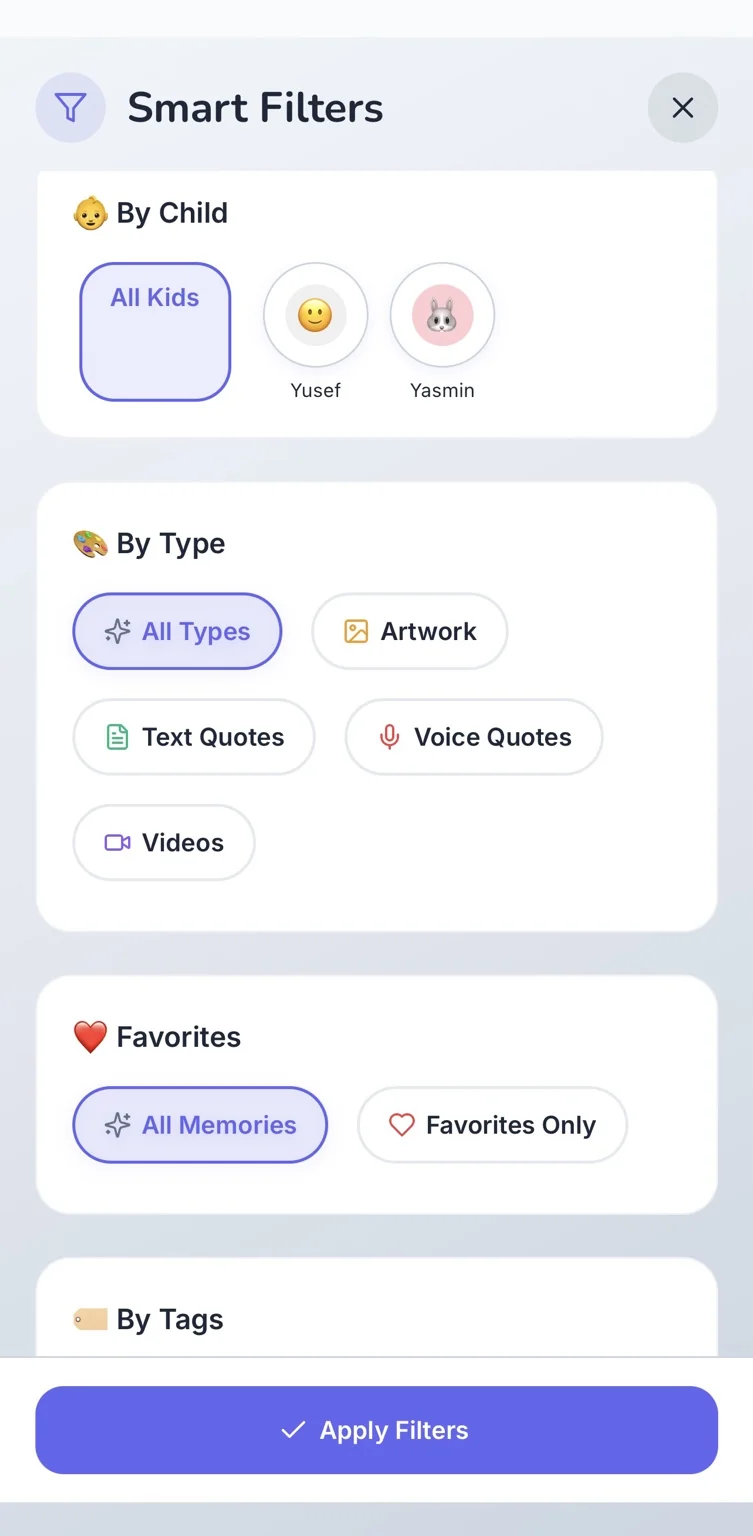Close the Smart Filters panel

[x=682, y=108]
